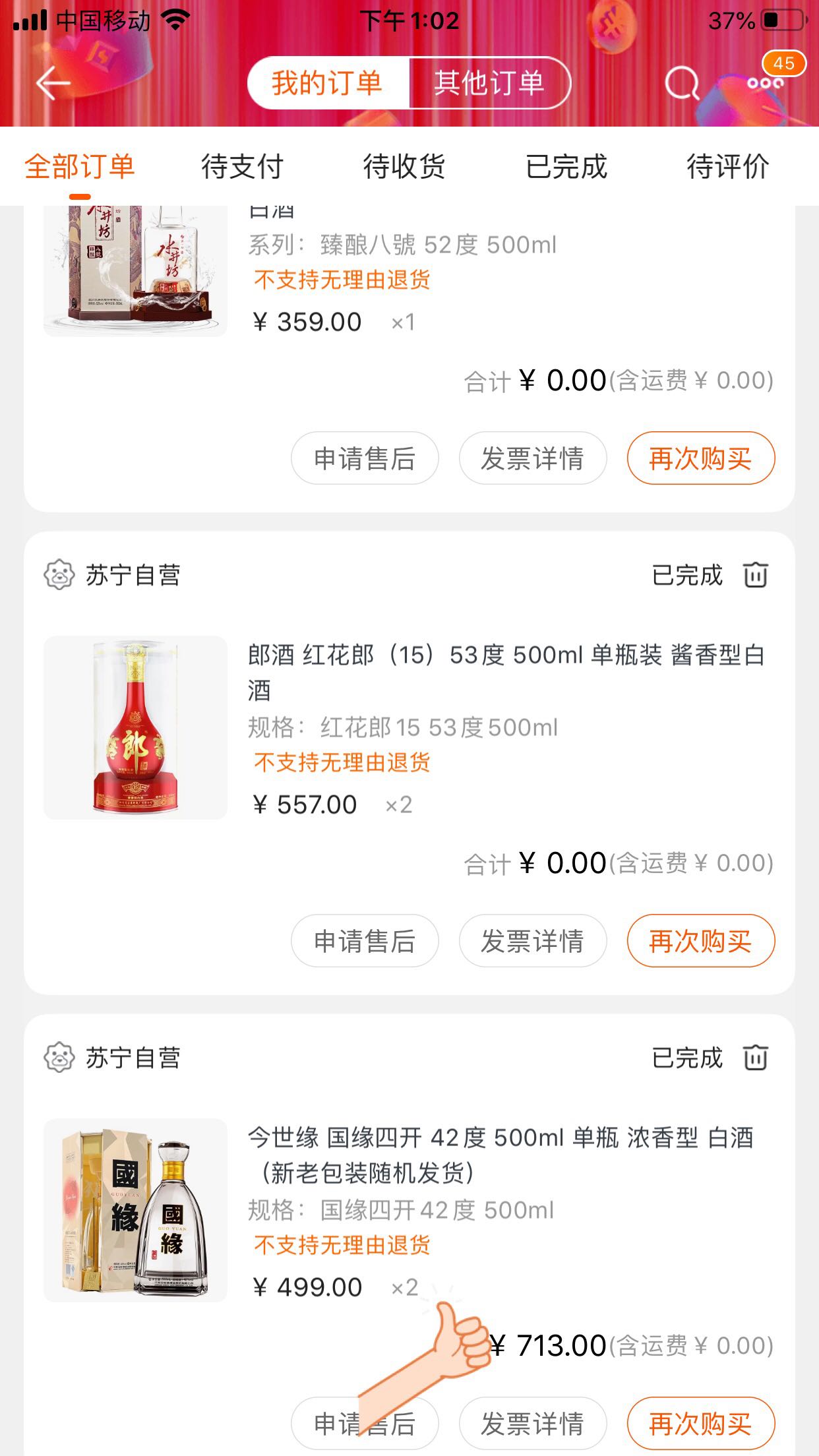Delete the 今世缘 国缘四开 order
This screenshot has height=1456, width=819.
[x=756, y=1058]
